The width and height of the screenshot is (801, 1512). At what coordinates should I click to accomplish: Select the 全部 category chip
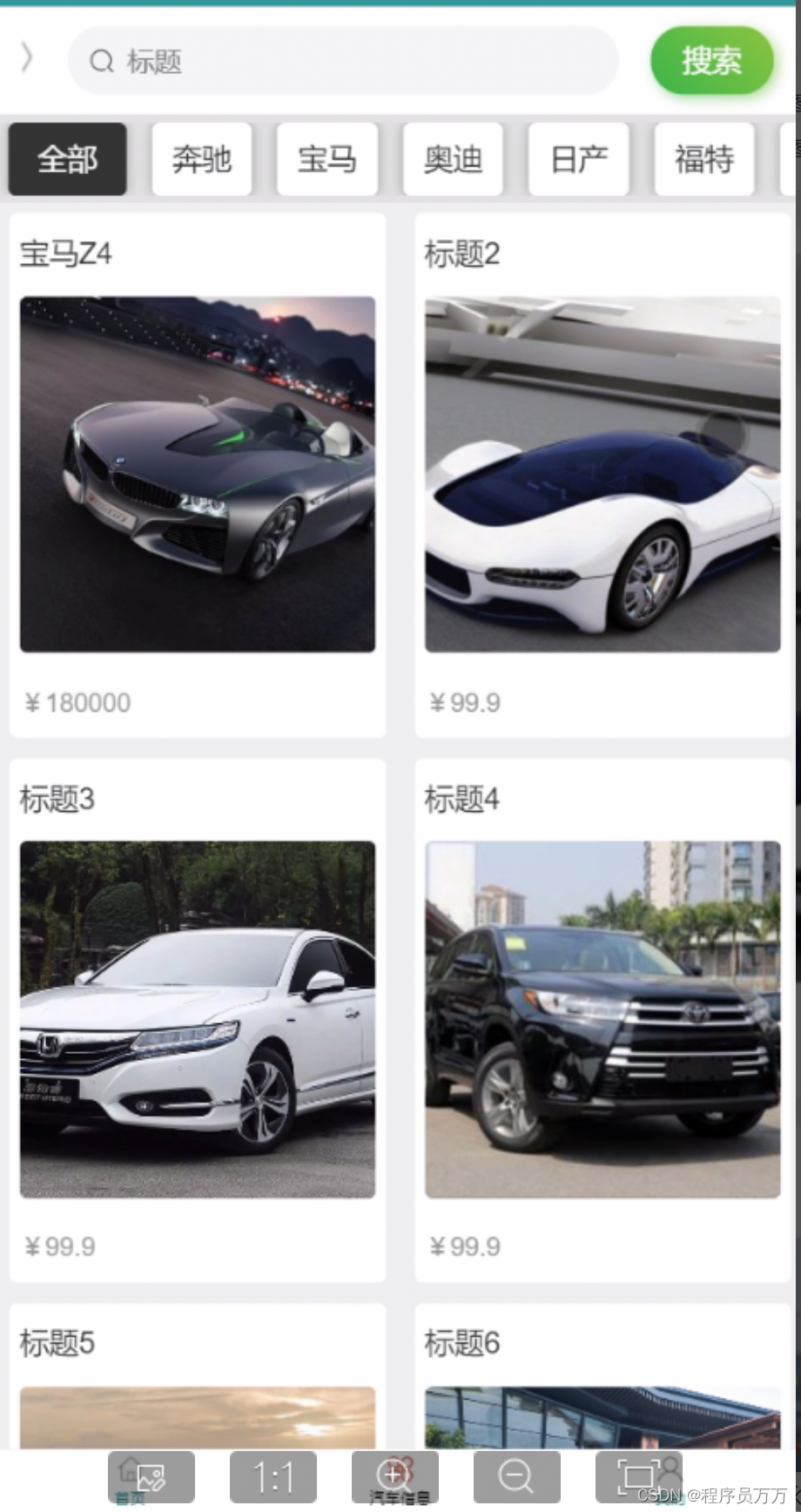tap(68, 159)
